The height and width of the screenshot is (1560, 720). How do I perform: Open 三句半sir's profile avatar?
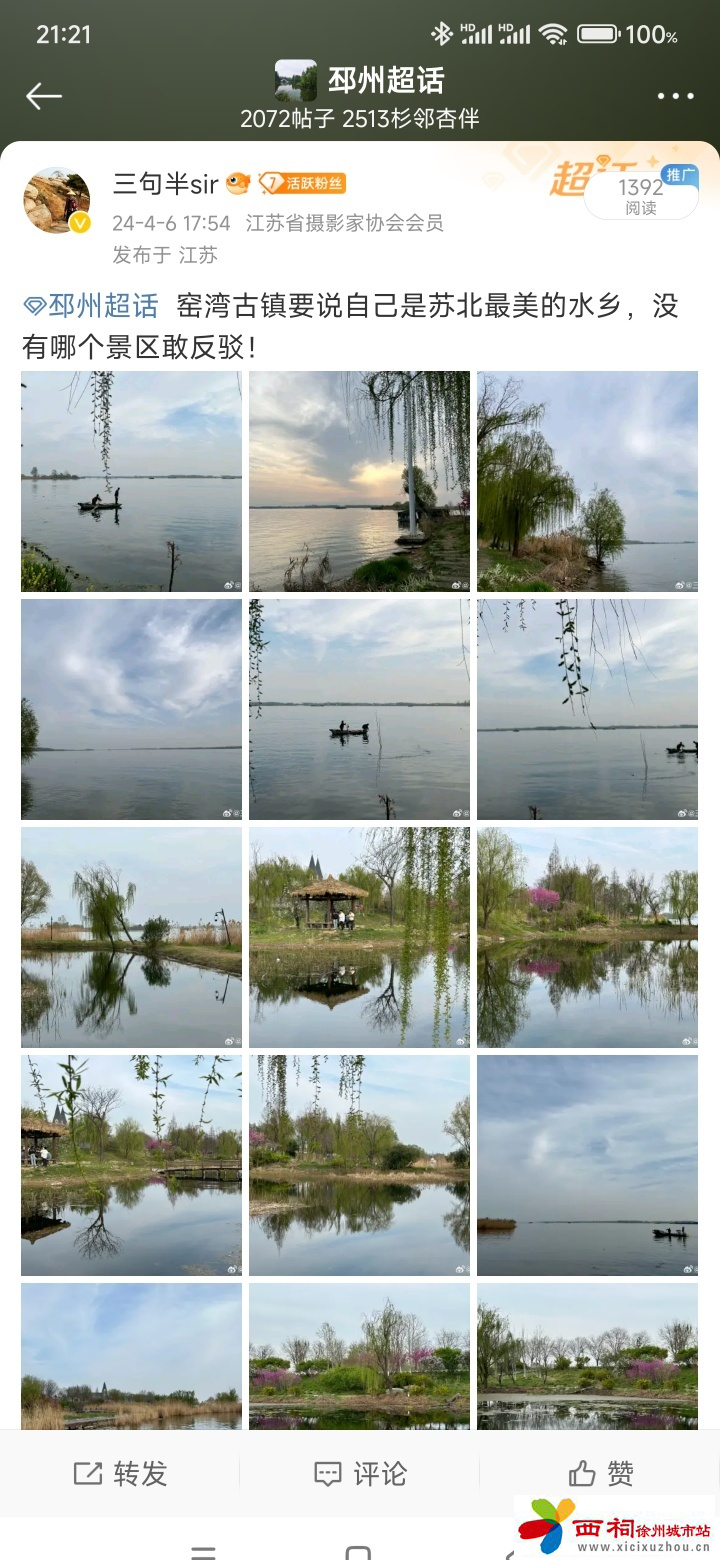[57, 200]
